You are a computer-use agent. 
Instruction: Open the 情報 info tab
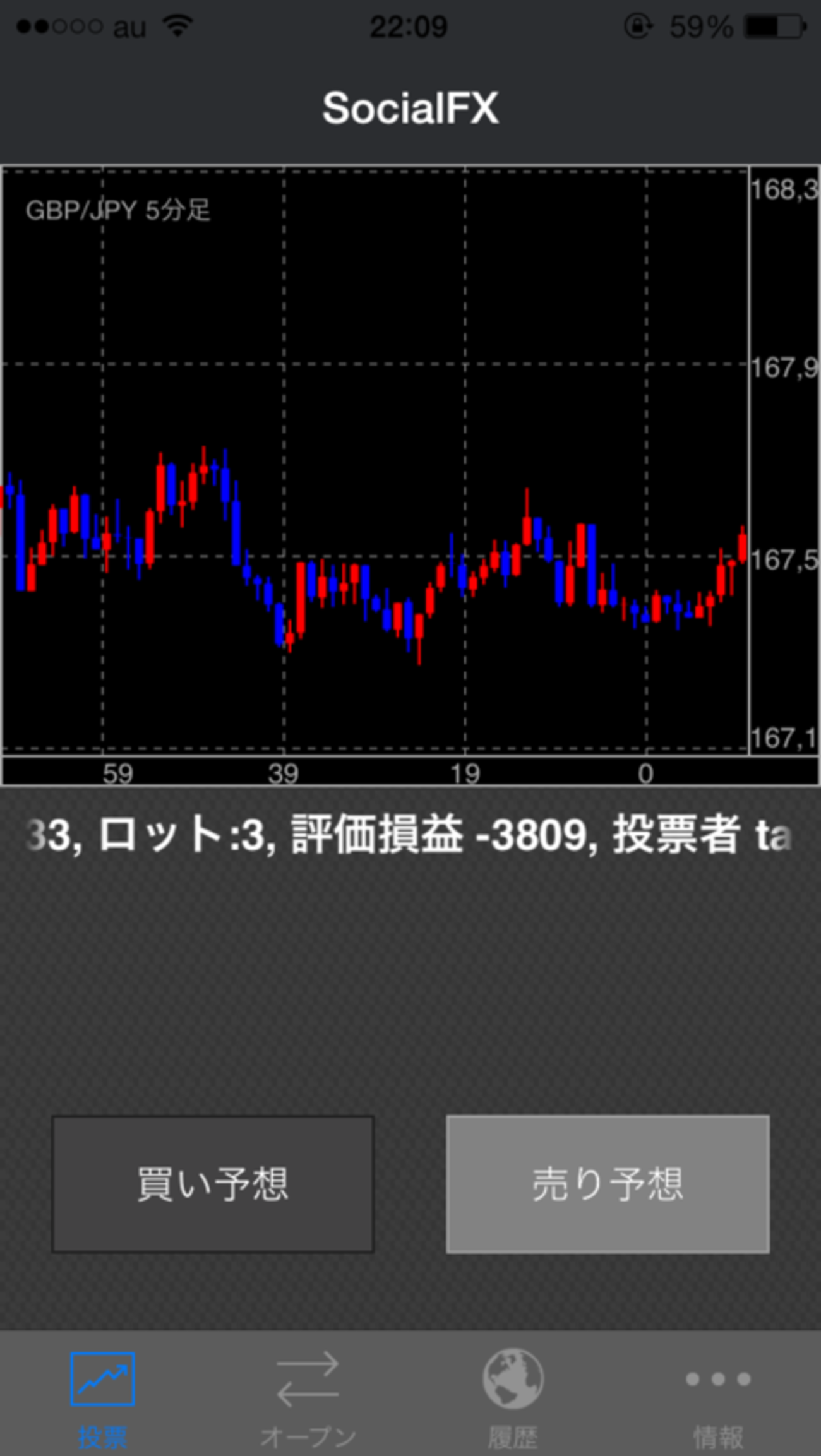point(718,1393)
